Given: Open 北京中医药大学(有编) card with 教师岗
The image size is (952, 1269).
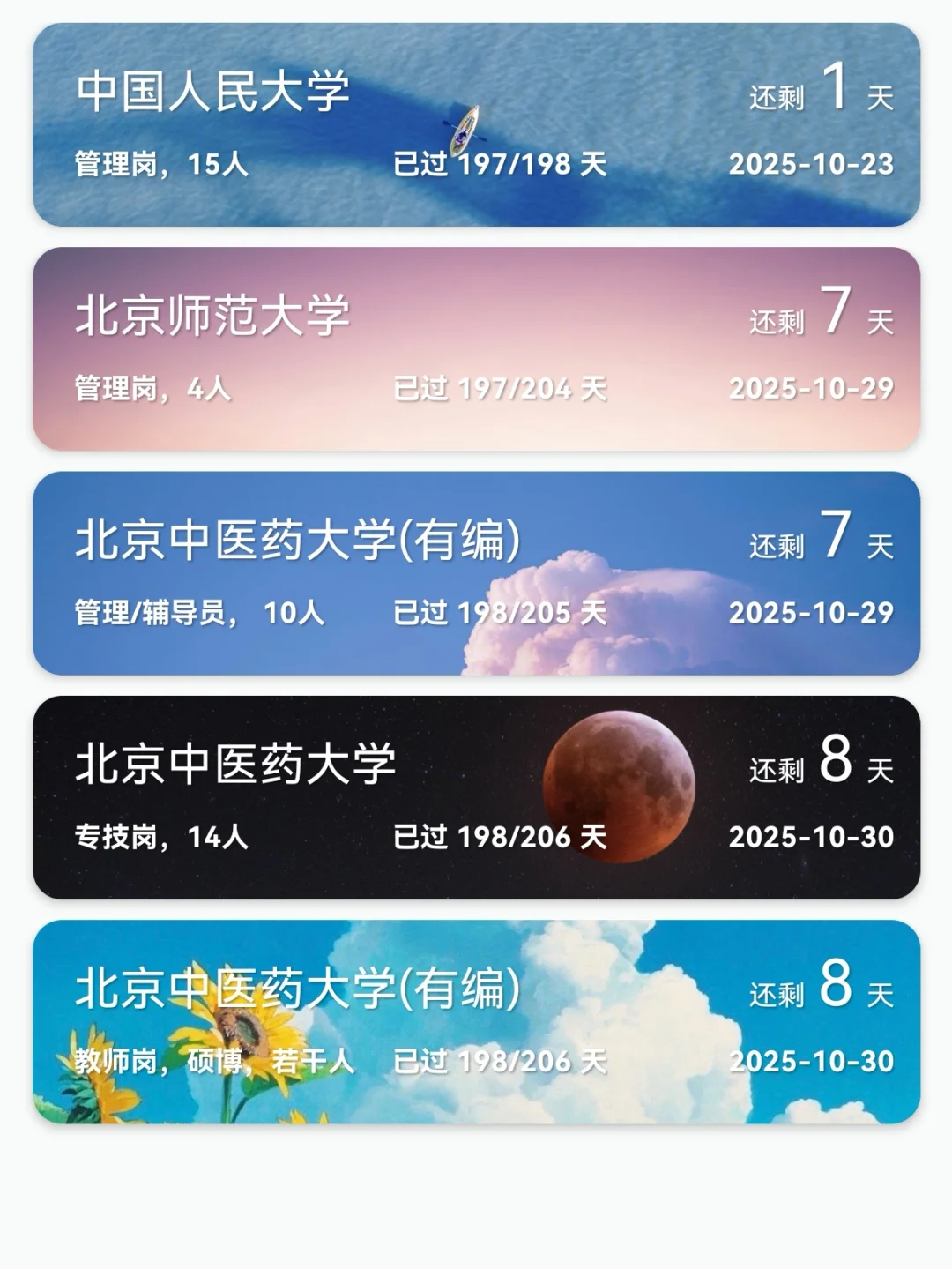Looking at the screenshot, I should [476, 1021].
